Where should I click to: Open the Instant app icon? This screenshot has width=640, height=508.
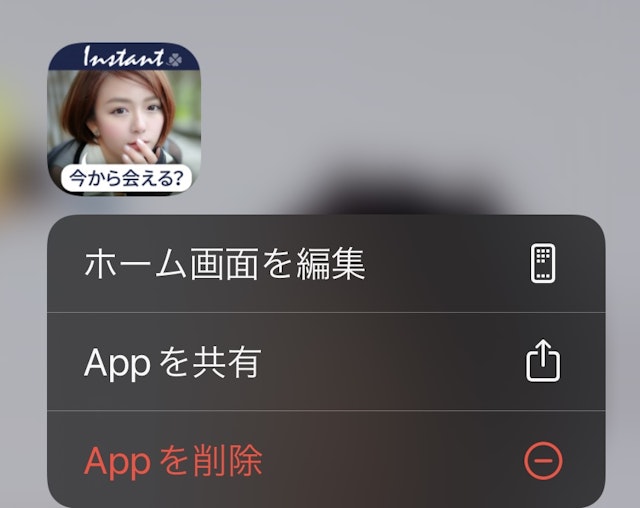pyautogui.click(x=124, y=119)
